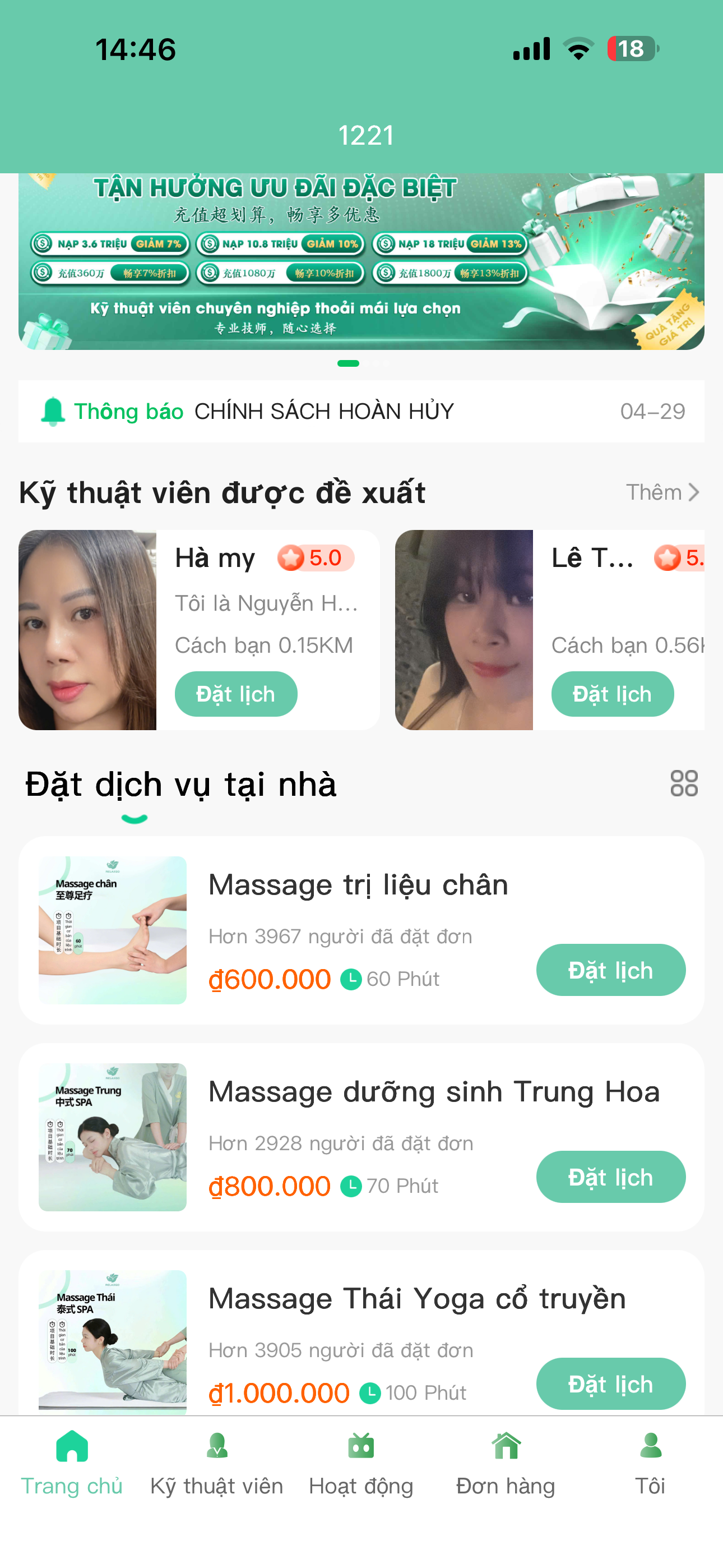This screenshot has width=723, height=1568.
Task: Open the special top-up discount banner
Action: tap(361, 262)
